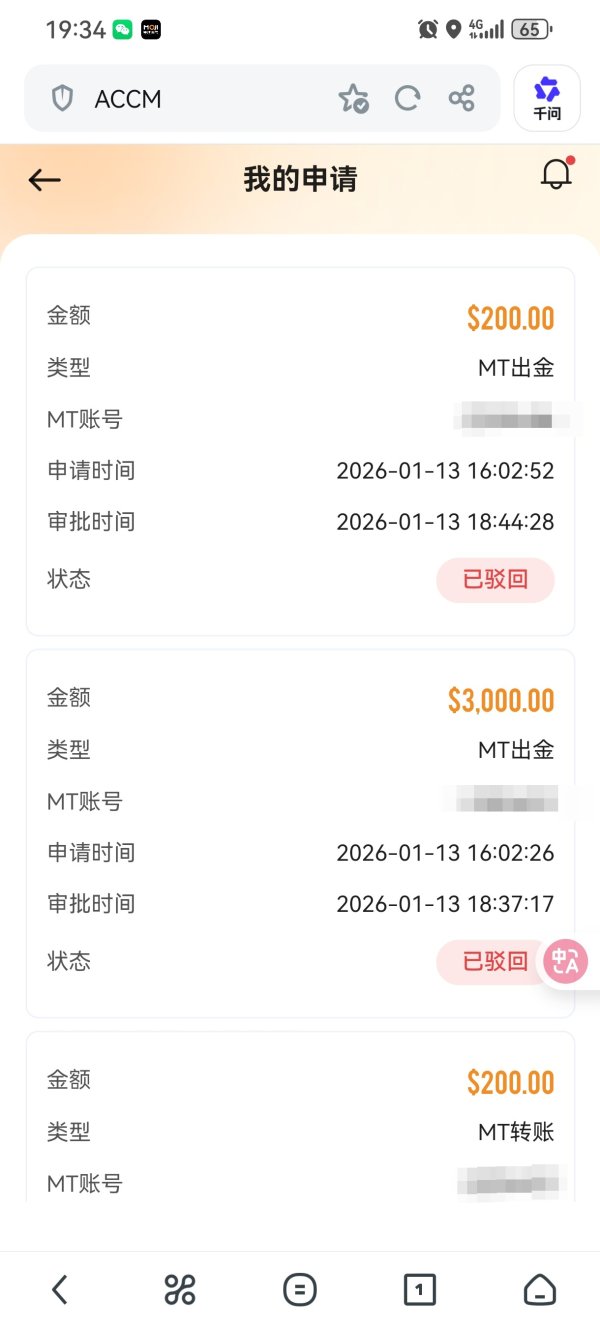View open browser tabs
This screenshot has width=600, height=1328.
(420, 1290)
